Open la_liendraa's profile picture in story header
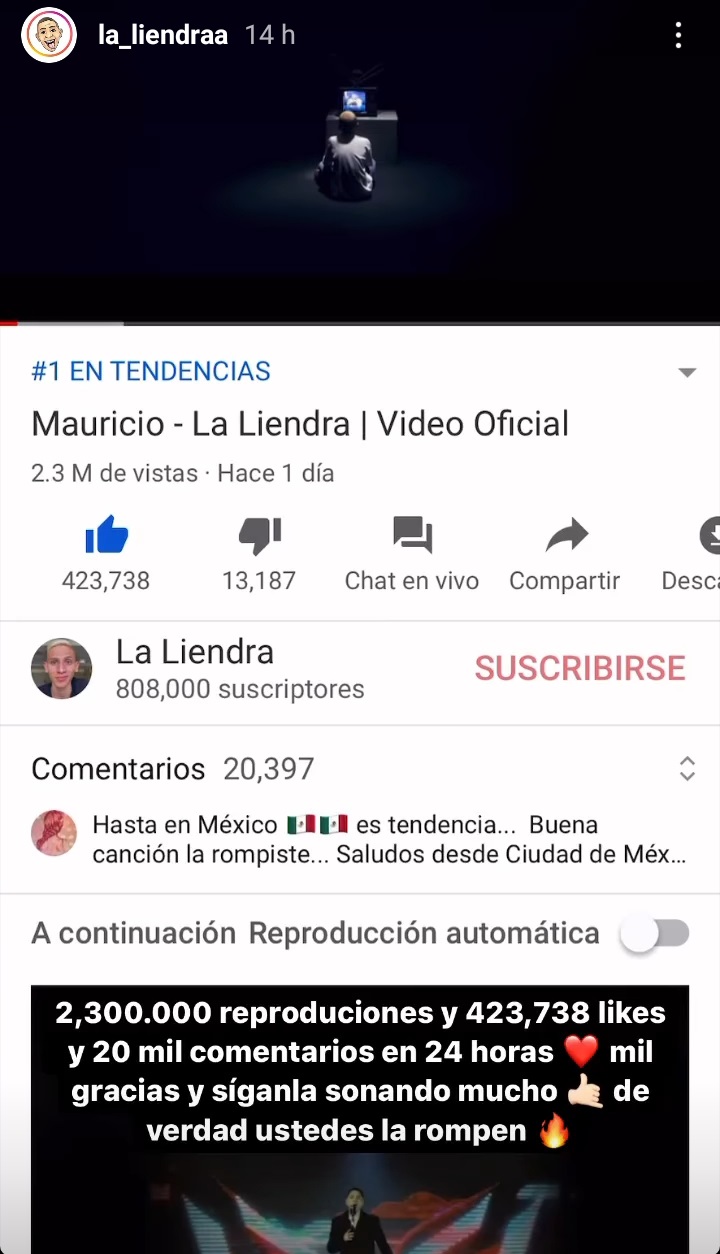720x1254 pixels. click(x=49, y=35)
